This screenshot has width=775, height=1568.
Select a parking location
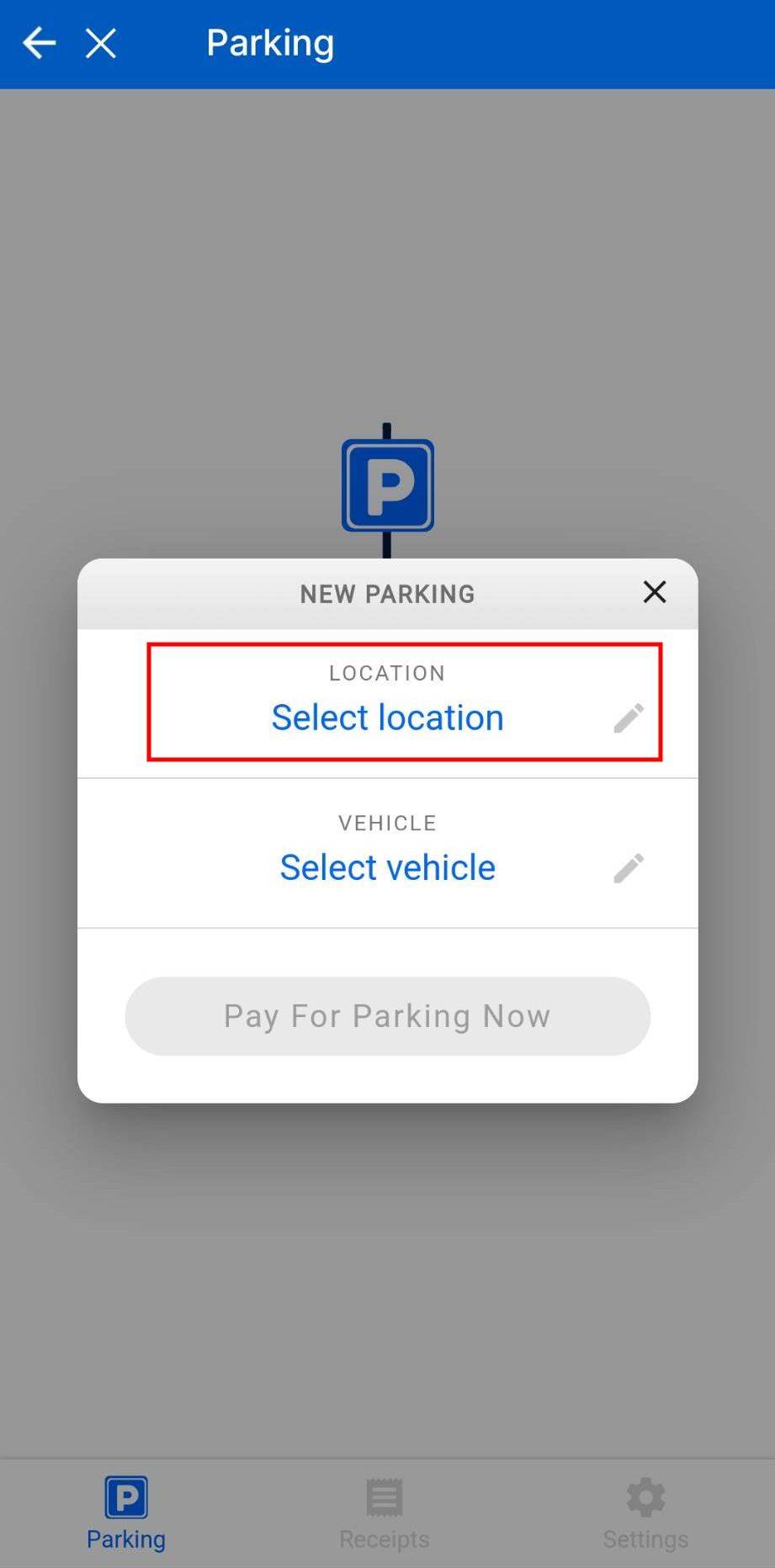coord(388,717)
